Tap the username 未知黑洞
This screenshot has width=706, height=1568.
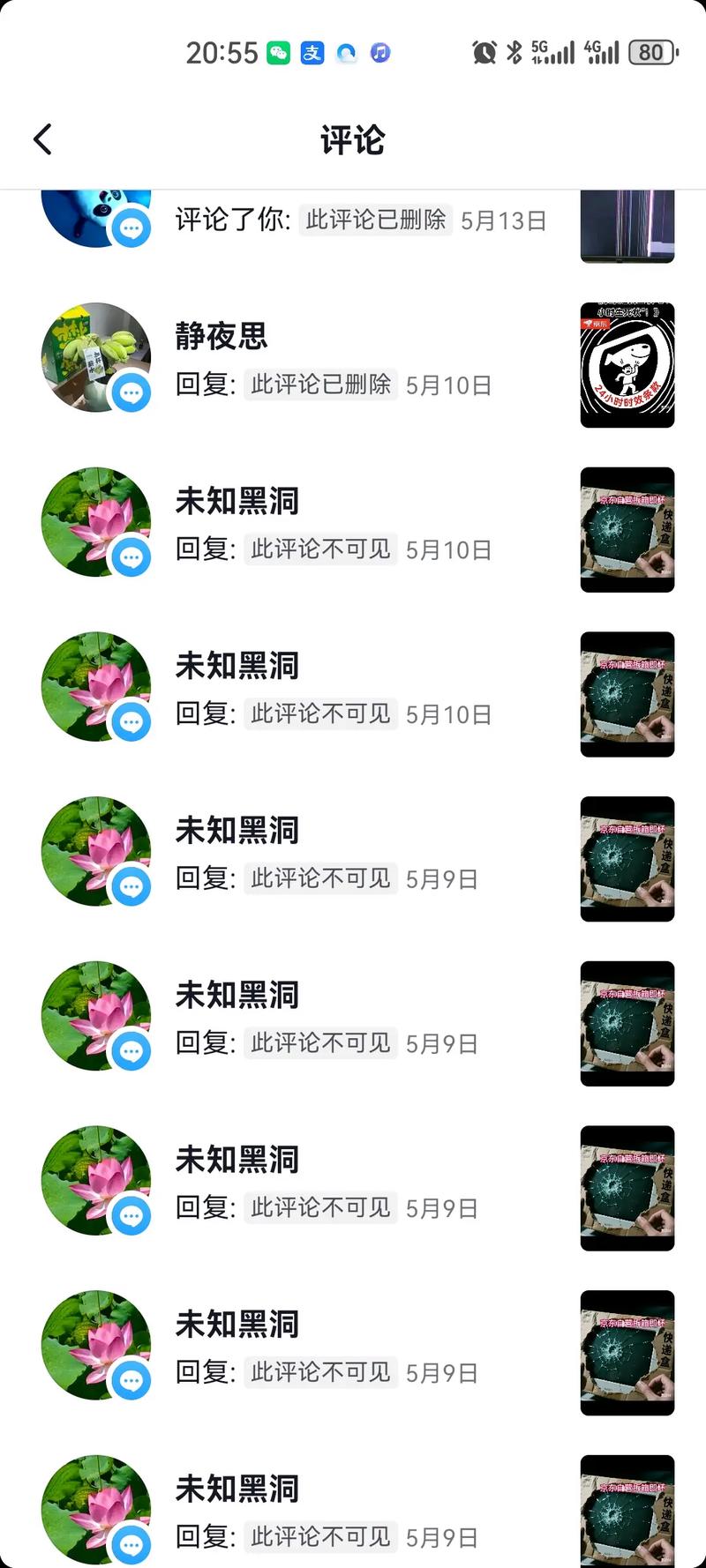pos(236,500)
